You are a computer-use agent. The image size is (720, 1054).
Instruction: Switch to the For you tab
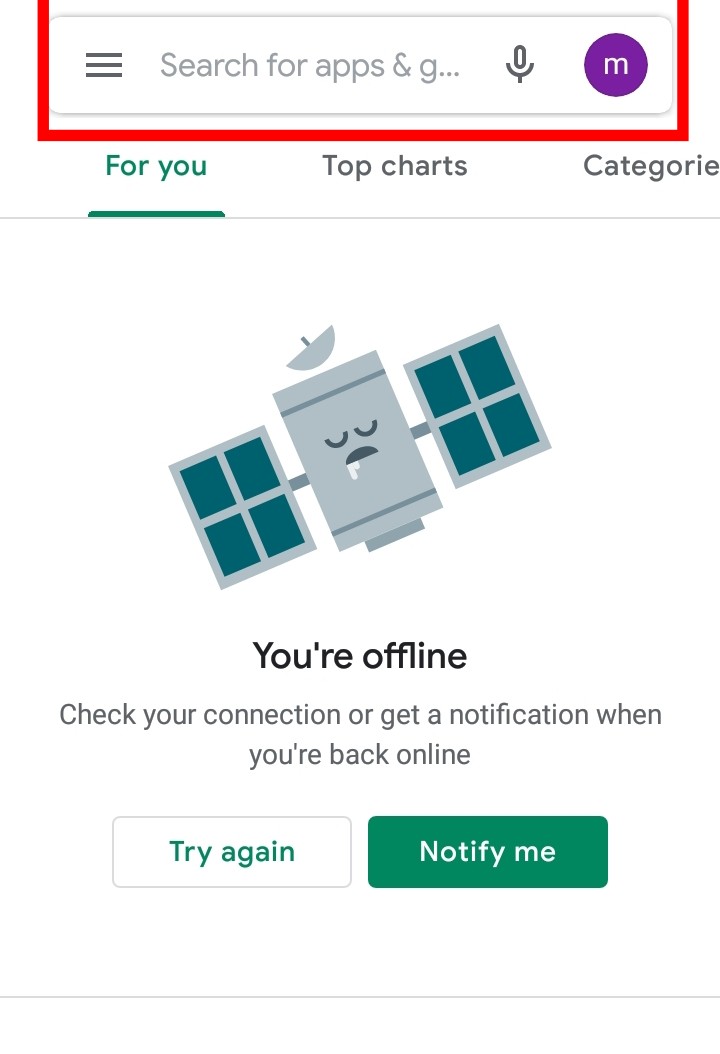156,166
